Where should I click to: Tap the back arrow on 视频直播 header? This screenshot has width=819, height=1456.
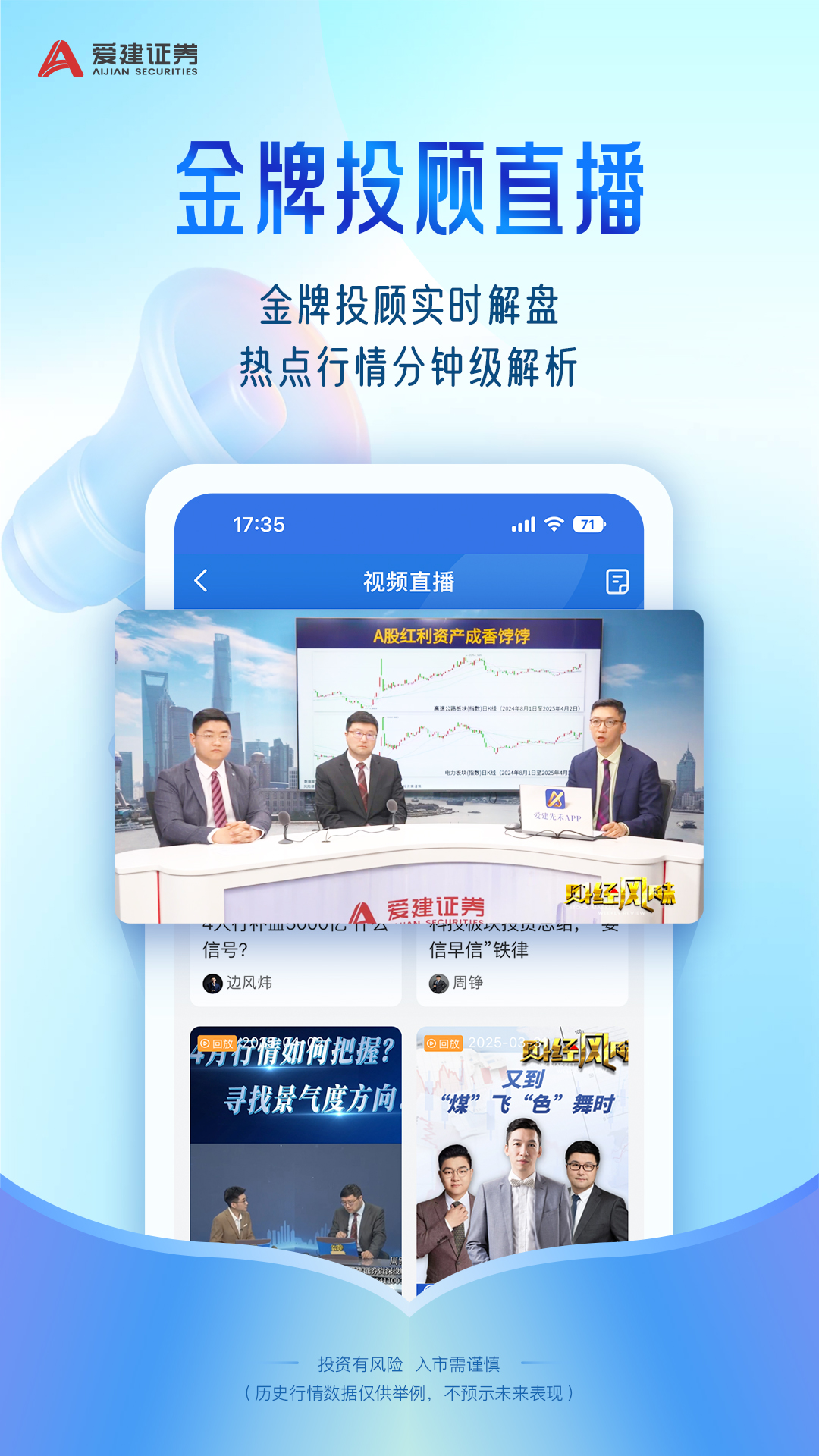click(199, 579)
